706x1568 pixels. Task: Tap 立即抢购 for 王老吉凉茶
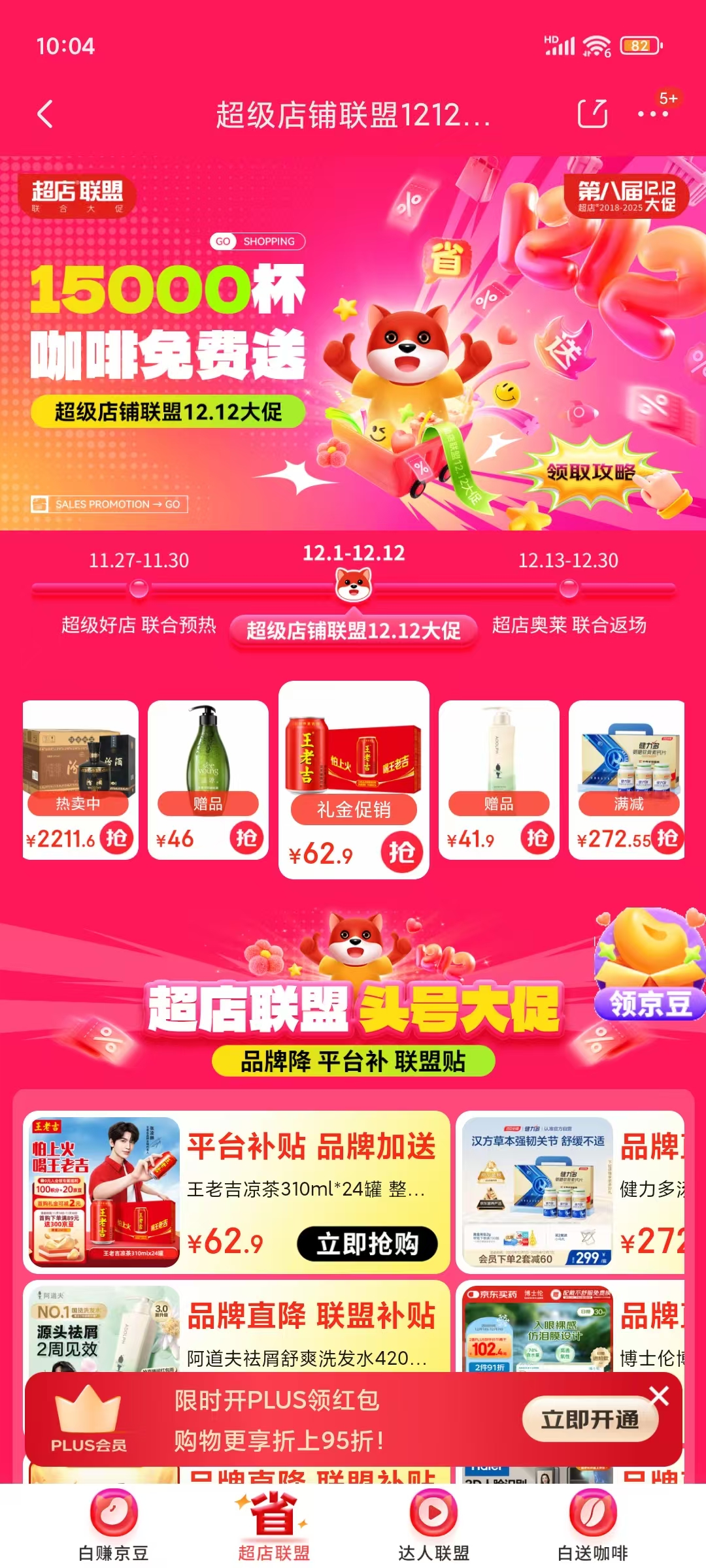[367, 1244]
